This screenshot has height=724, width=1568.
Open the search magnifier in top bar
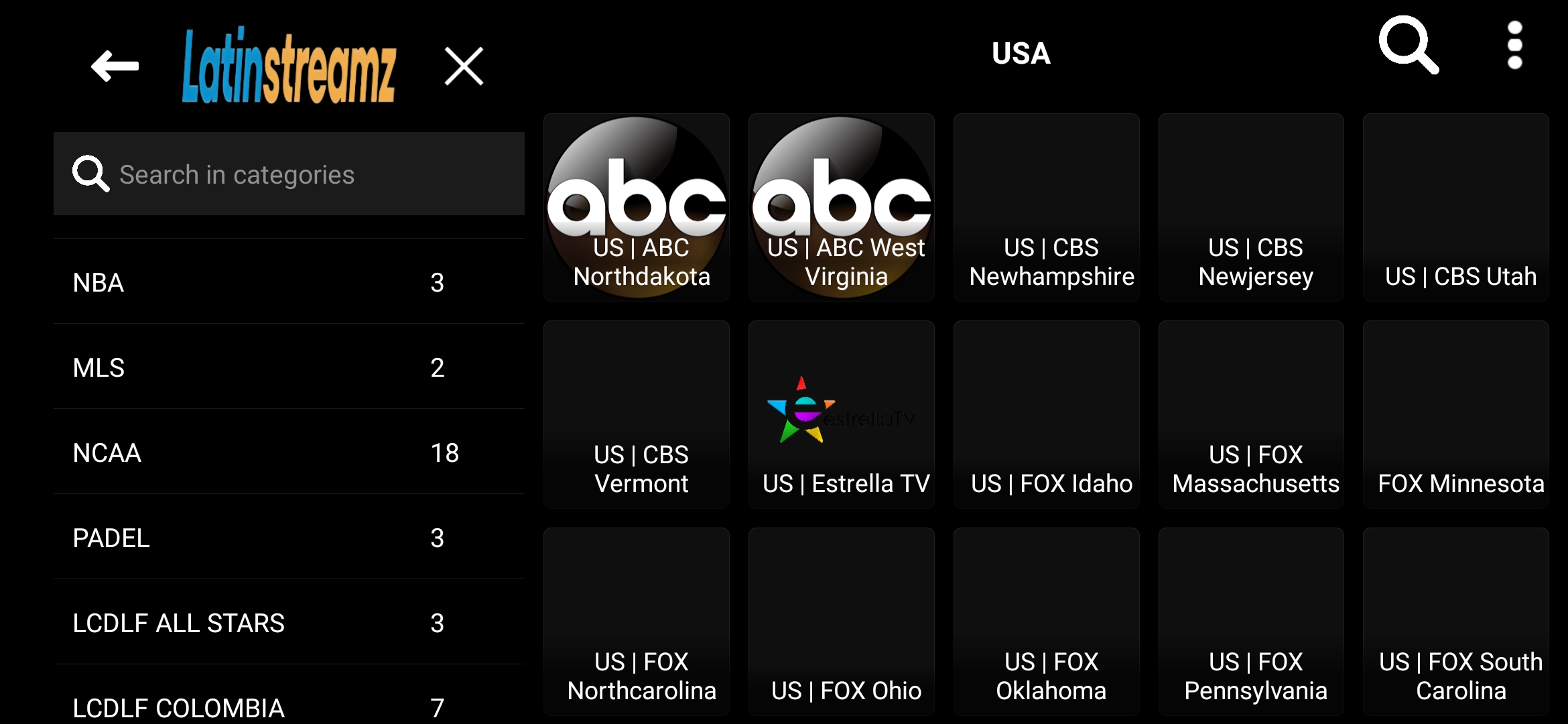(x=1408, y=45)
